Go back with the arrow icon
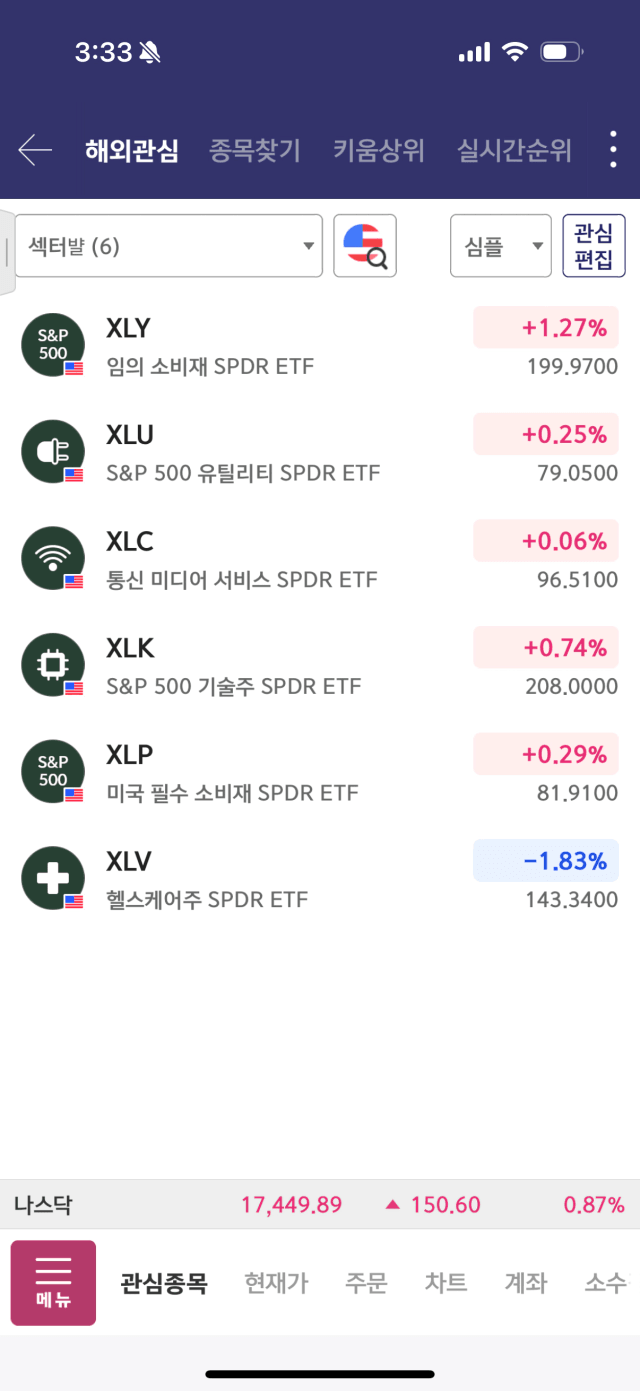The width and height of the screenshot is (640, 1391). pos(35,151)
